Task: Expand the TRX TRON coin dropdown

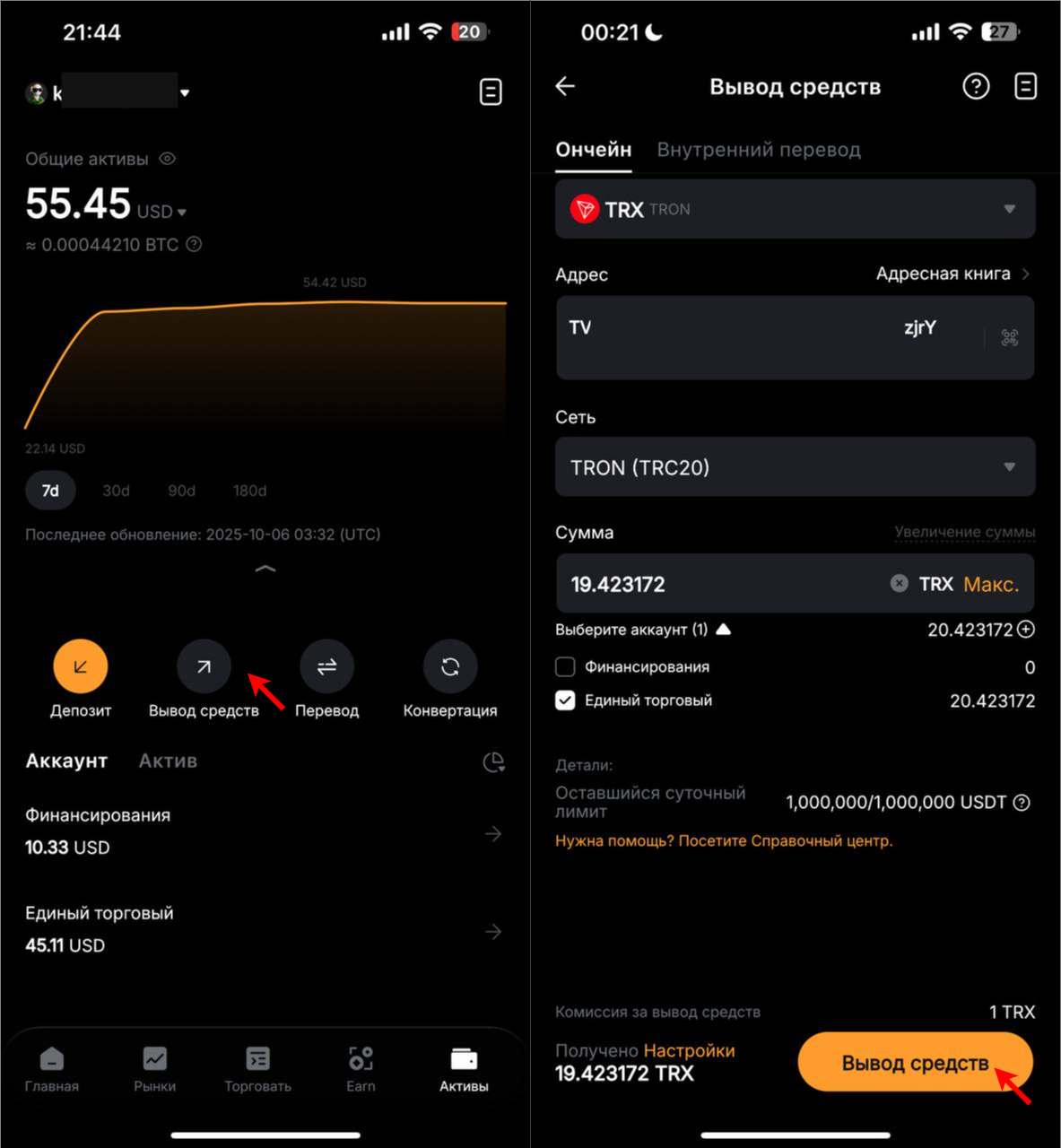Action: [x=795, y=209]
